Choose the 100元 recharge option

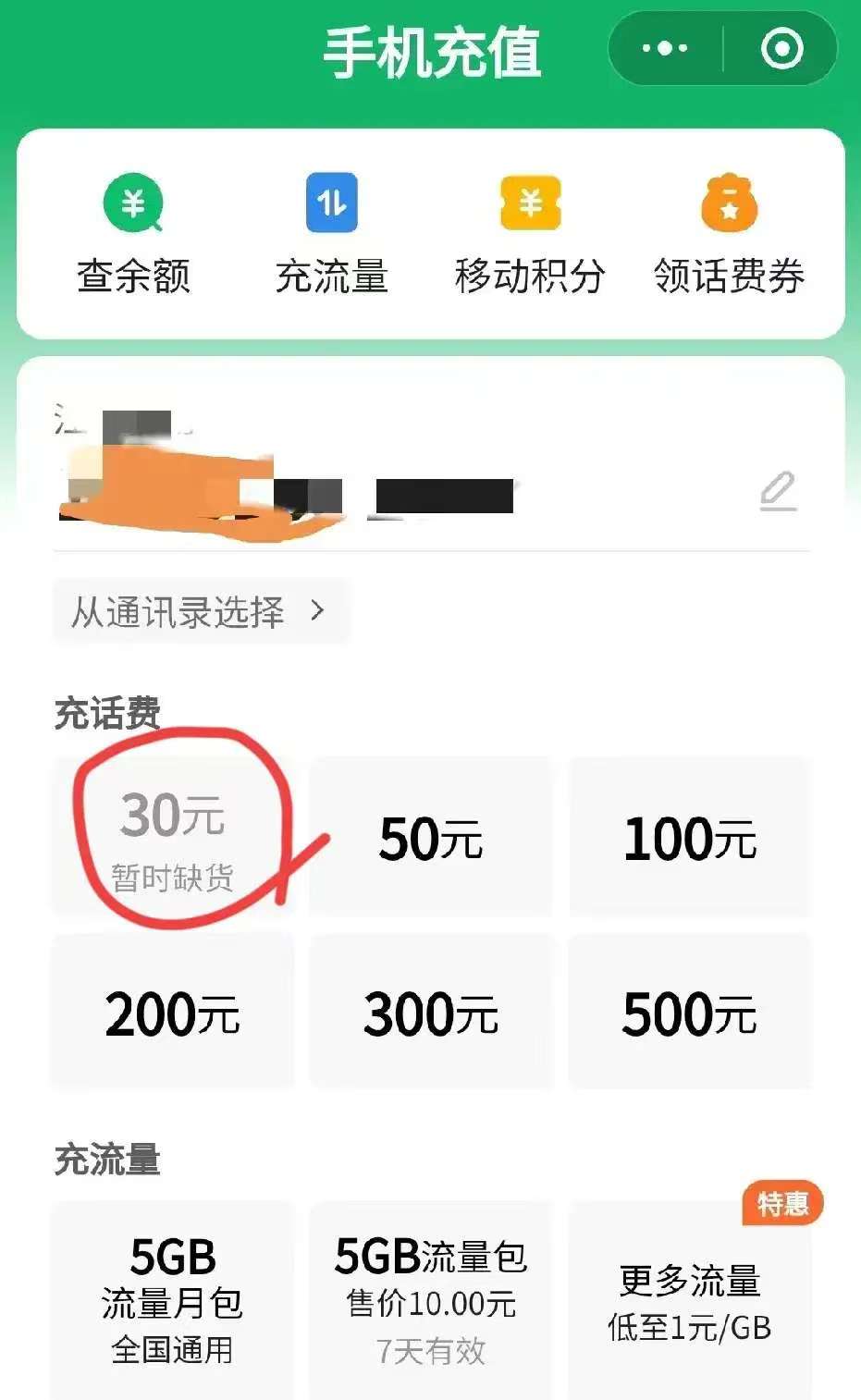(690, 838)
